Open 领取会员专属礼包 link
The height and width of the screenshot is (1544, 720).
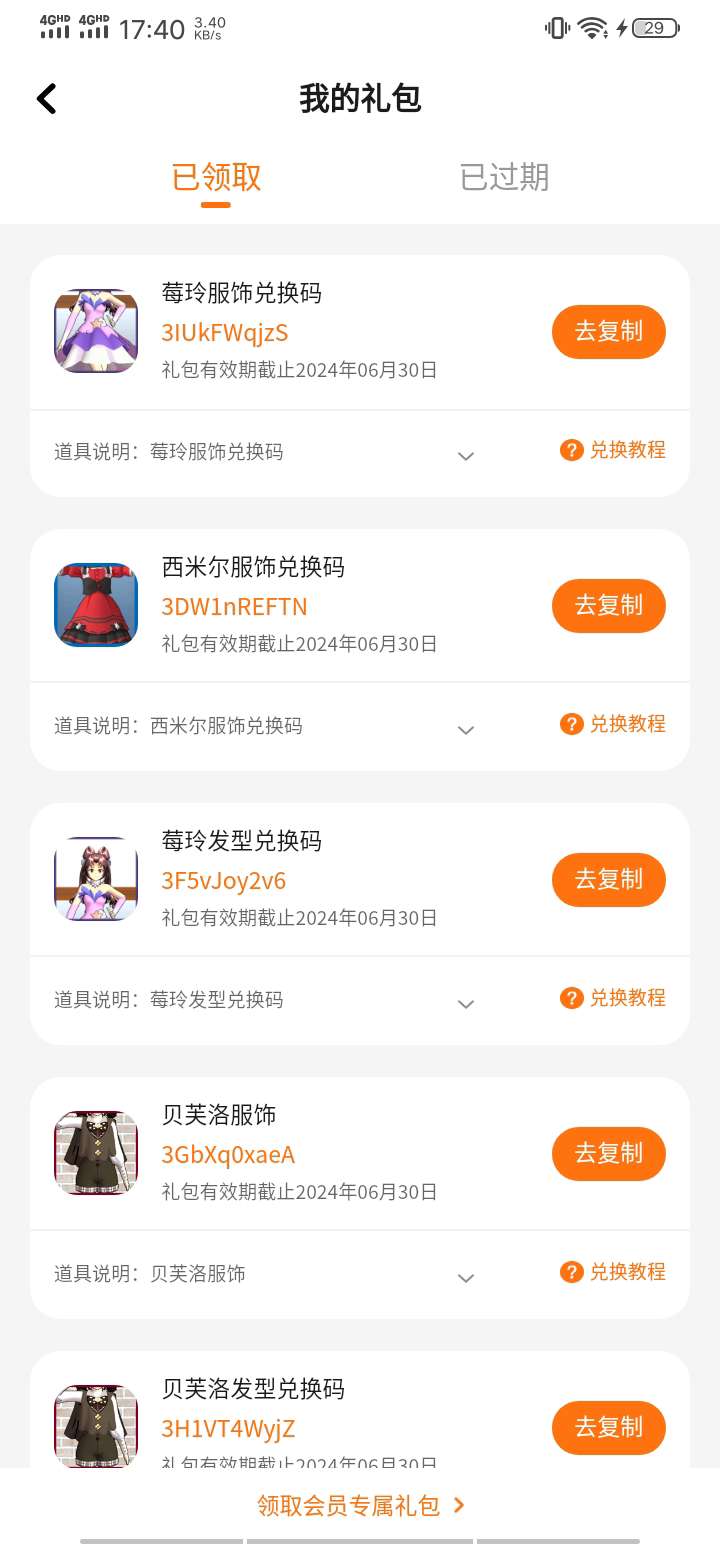(x=360, y=1506)
